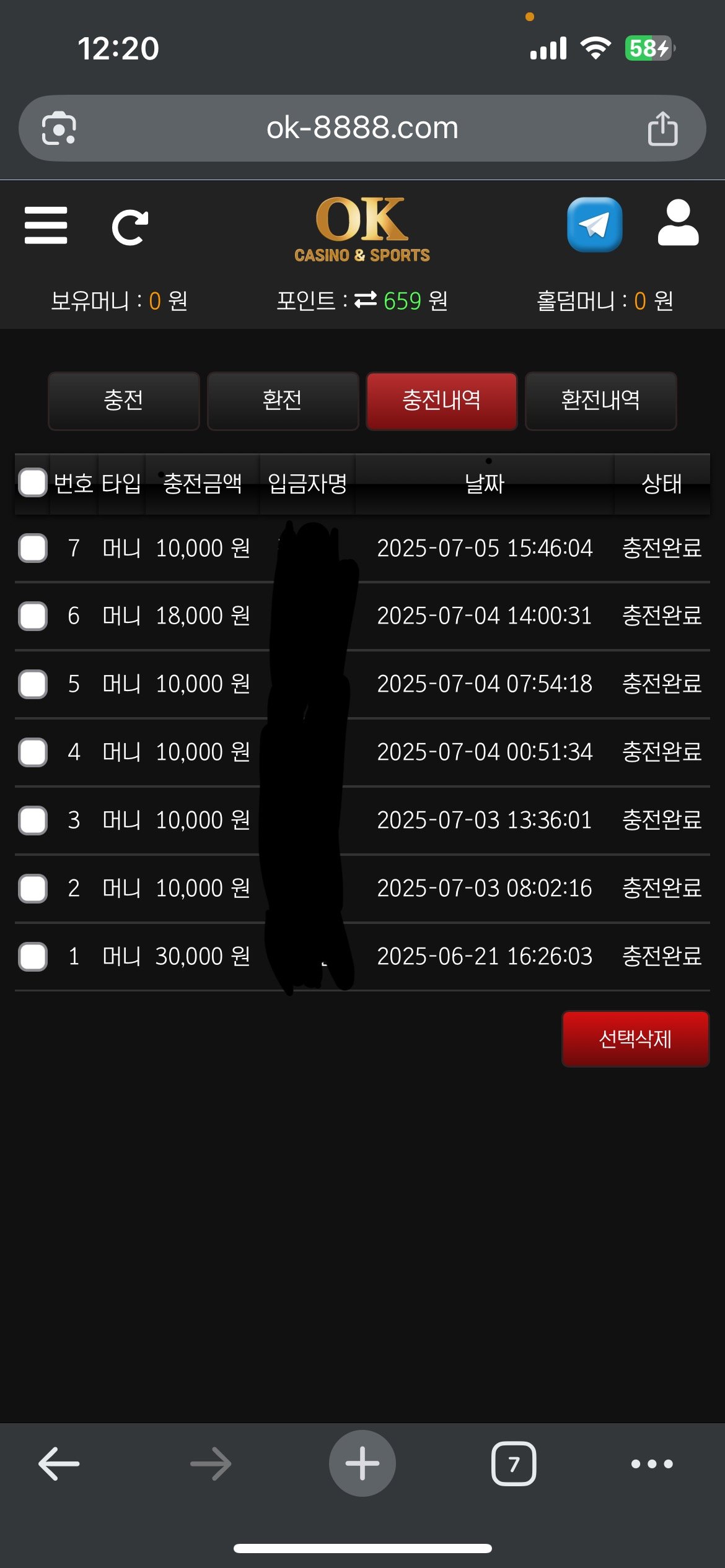Select the 충전내역 tab

[x=441, y=401]
